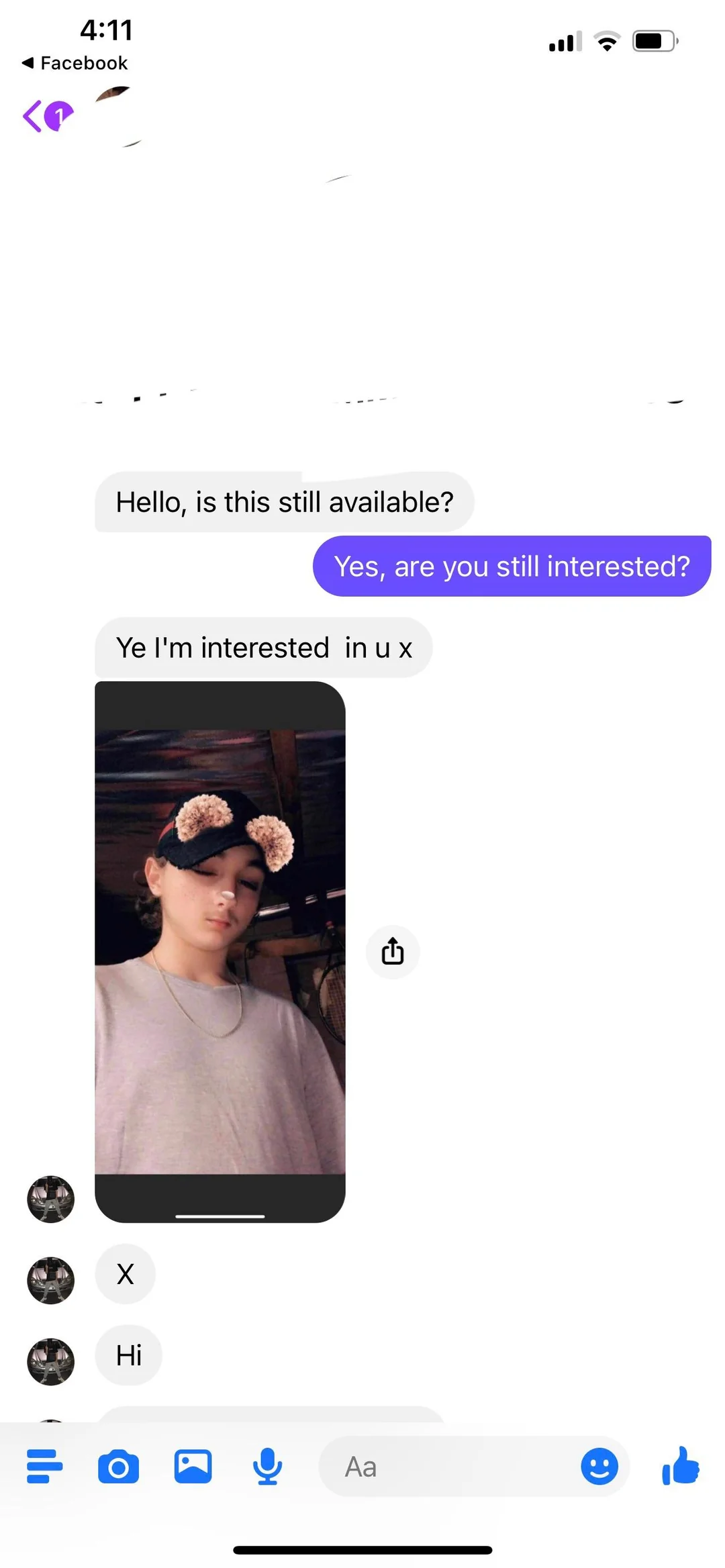The height and width of the screenshot is (1568, 725).
Task: Send a thumbs-up like
Action: click(x=681, y=1465)
